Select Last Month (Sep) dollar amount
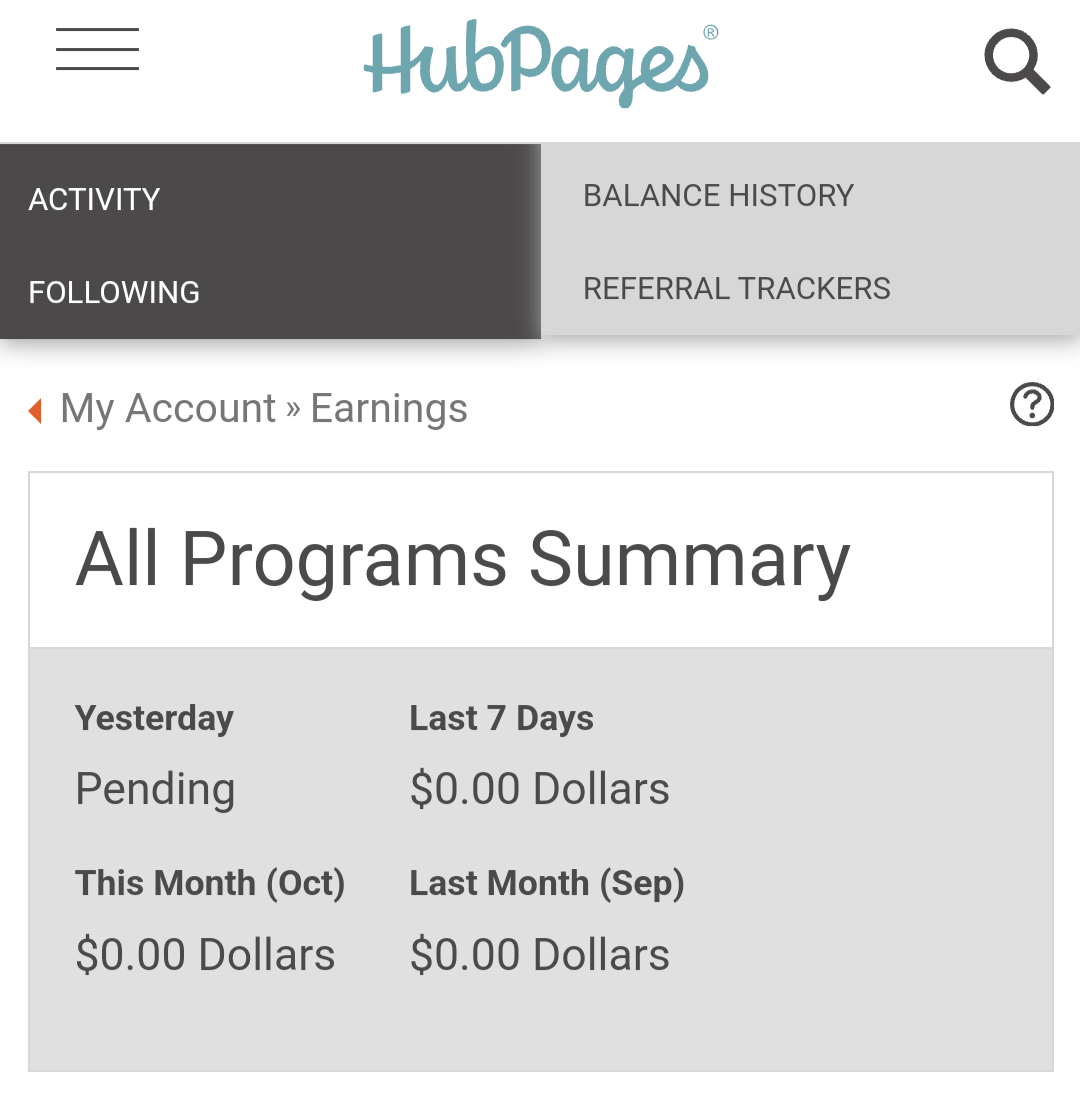Image resolution: width=1080 pixels, height=1093 pixels. 539,955
